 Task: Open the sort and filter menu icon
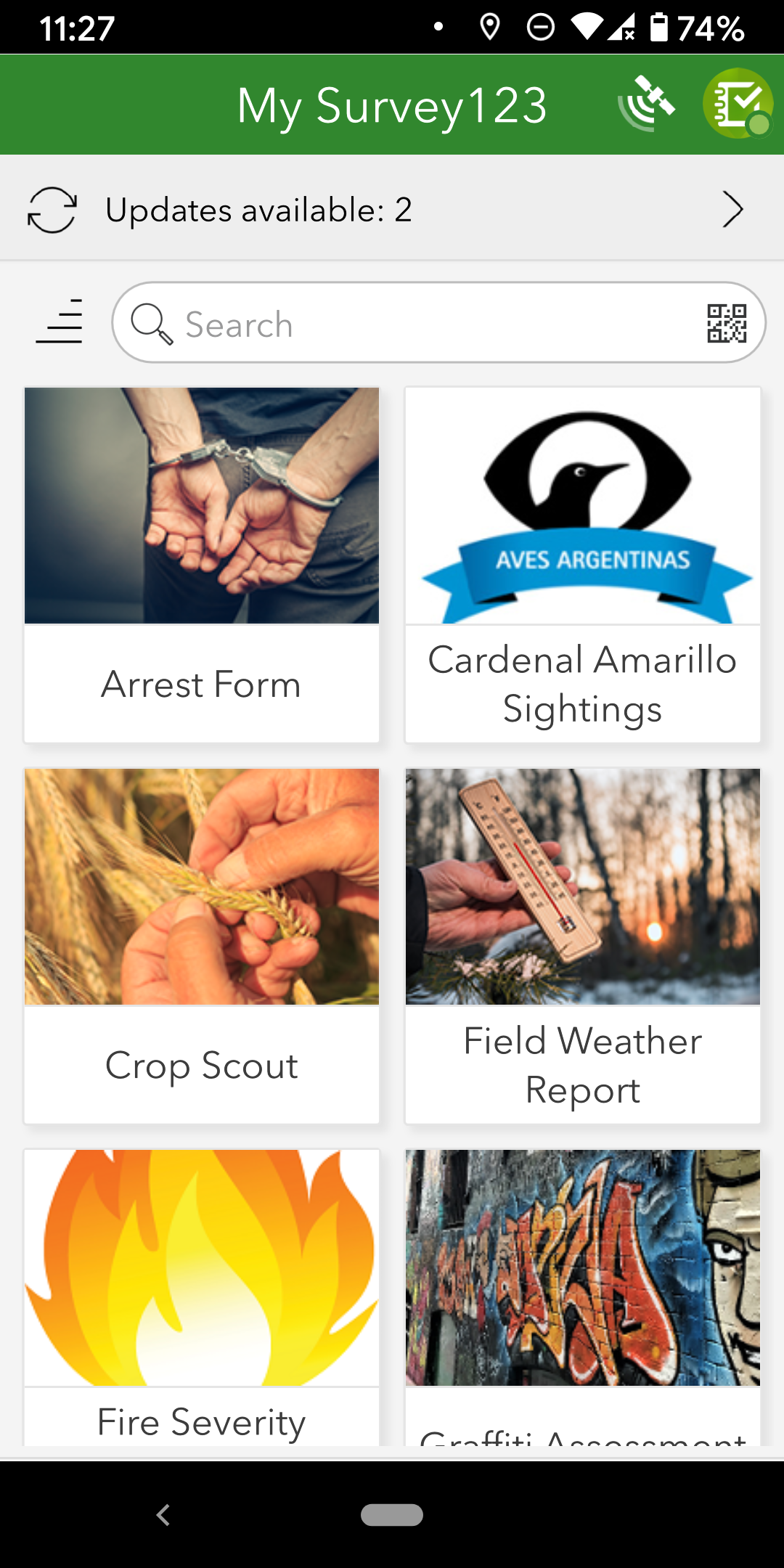coord(60,322)
